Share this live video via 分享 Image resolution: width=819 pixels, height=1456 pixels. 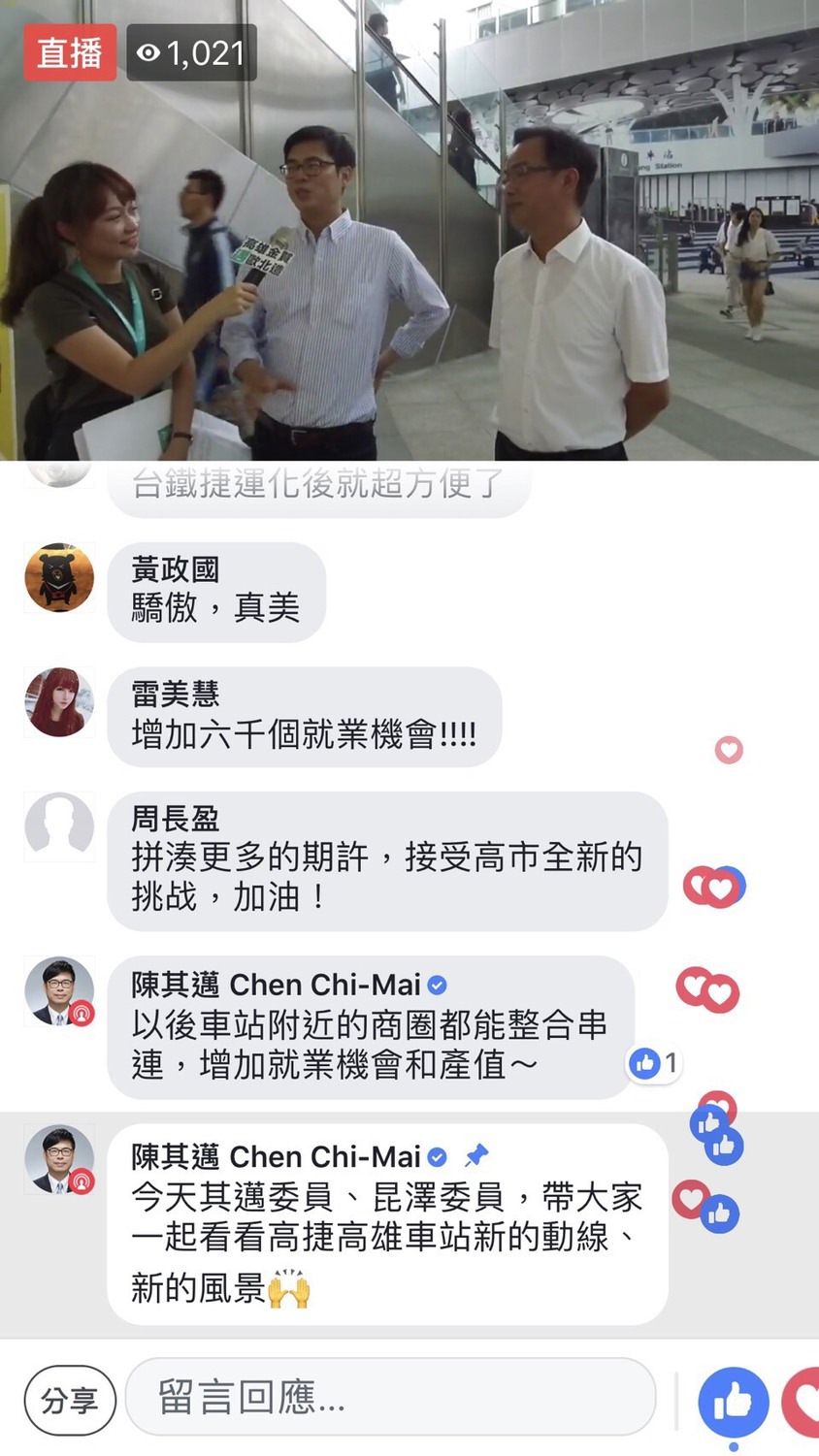(70, 1400)
